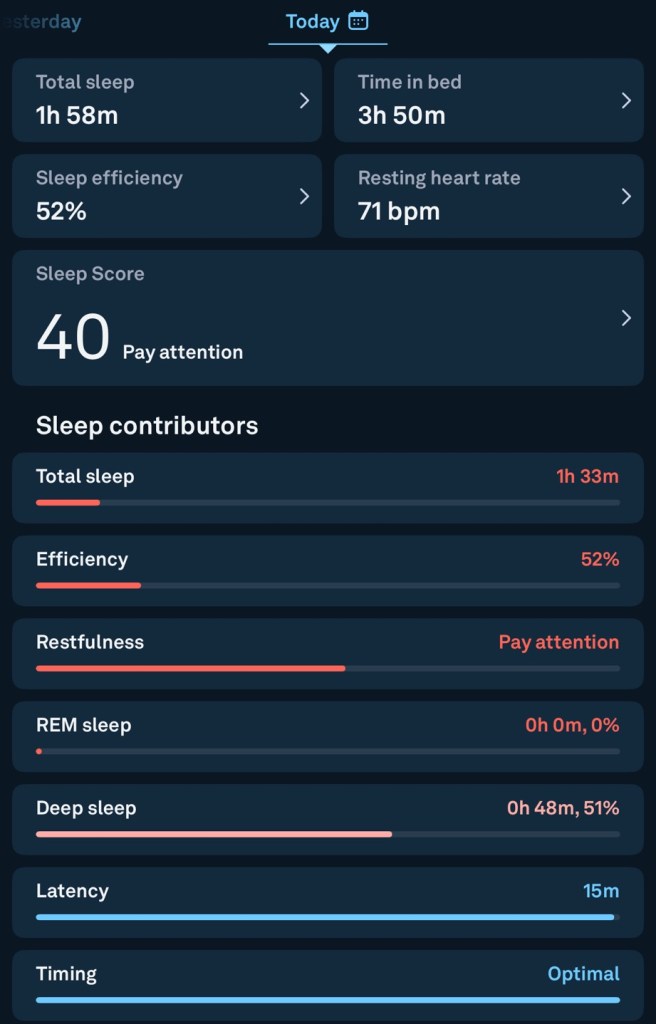View the Deep sleep contributor

click(327, 819)
